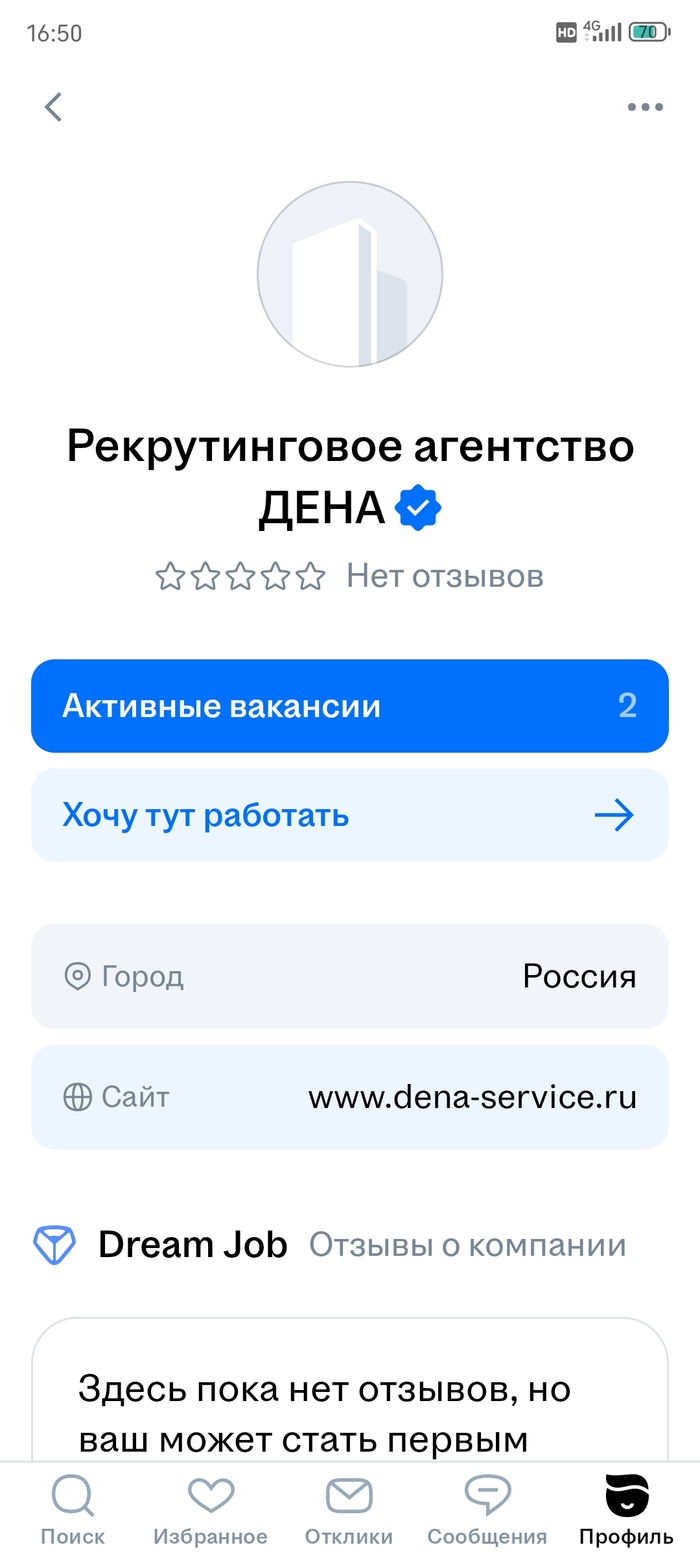Go back using the top arrow

coord(54,107)
